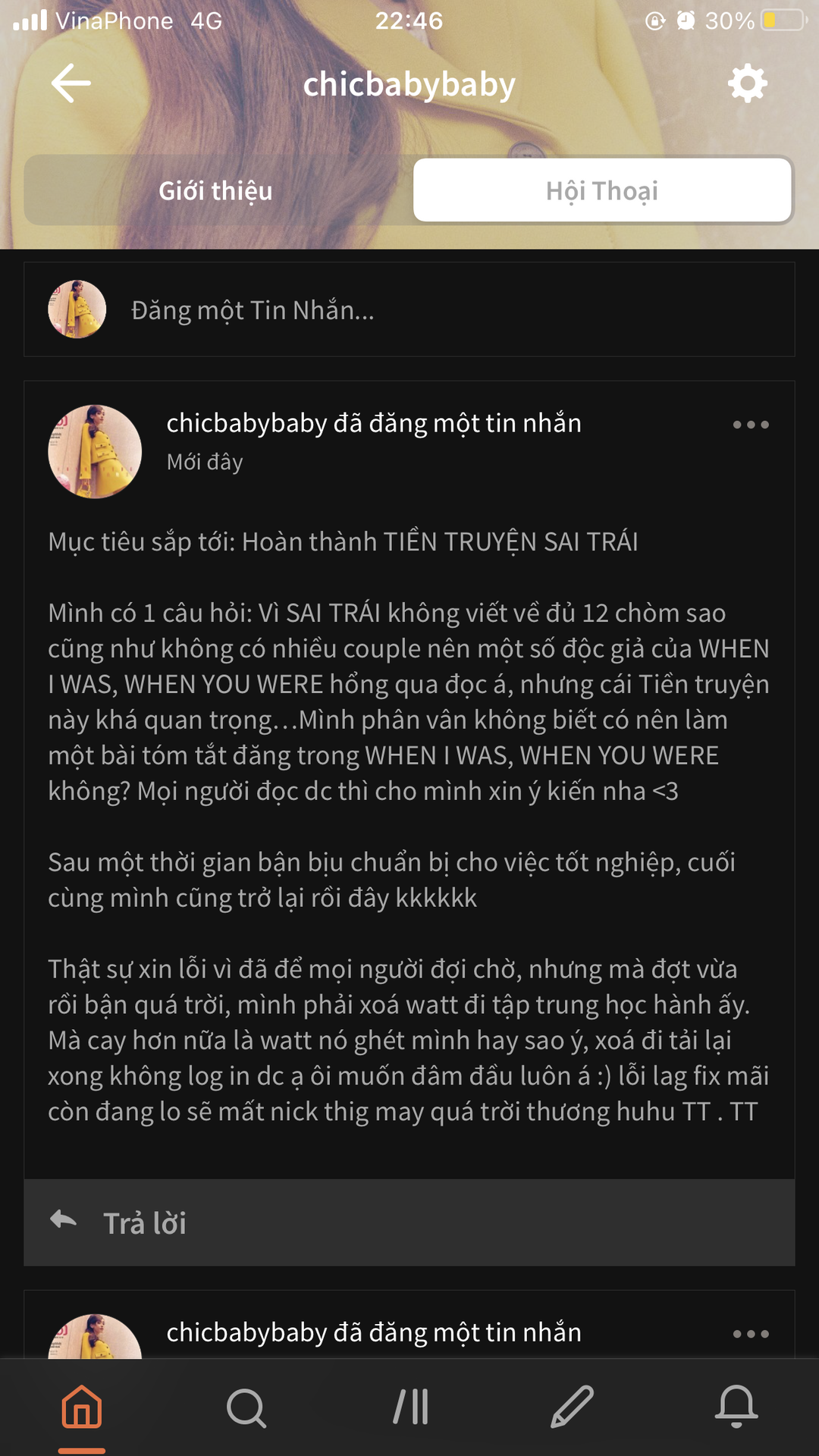Select the Hội Thoại tab

tap(602, 190)
